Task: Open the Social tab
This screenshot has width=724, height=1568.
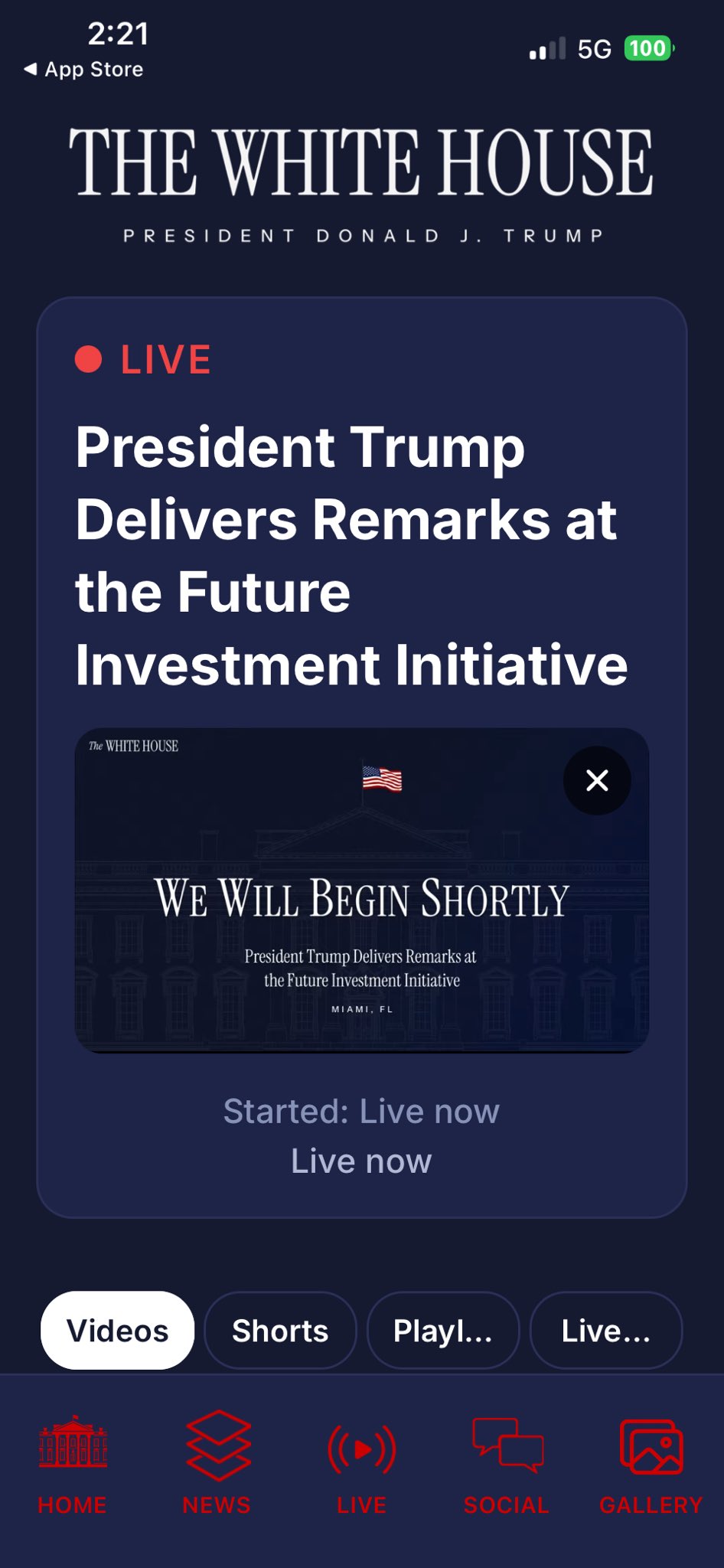Action: 507,1464
